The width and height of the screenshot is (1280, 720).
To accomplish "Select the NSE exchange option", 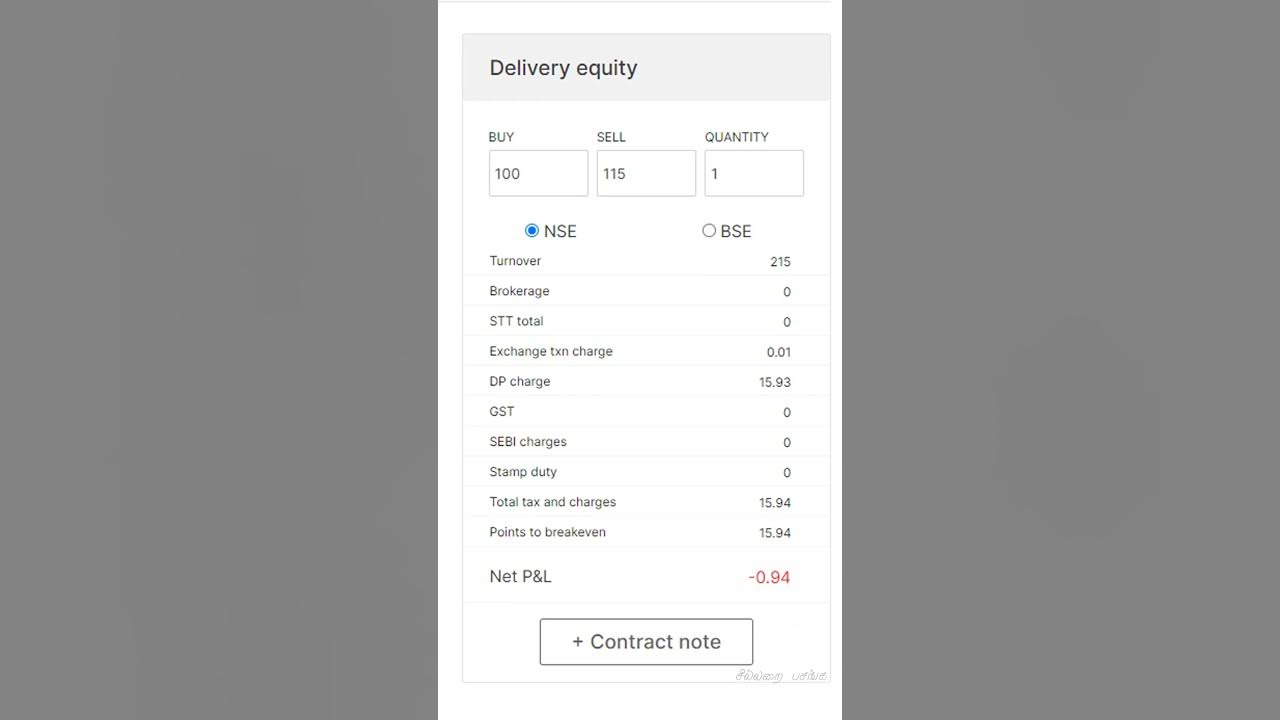I will (x=532, y=231).
